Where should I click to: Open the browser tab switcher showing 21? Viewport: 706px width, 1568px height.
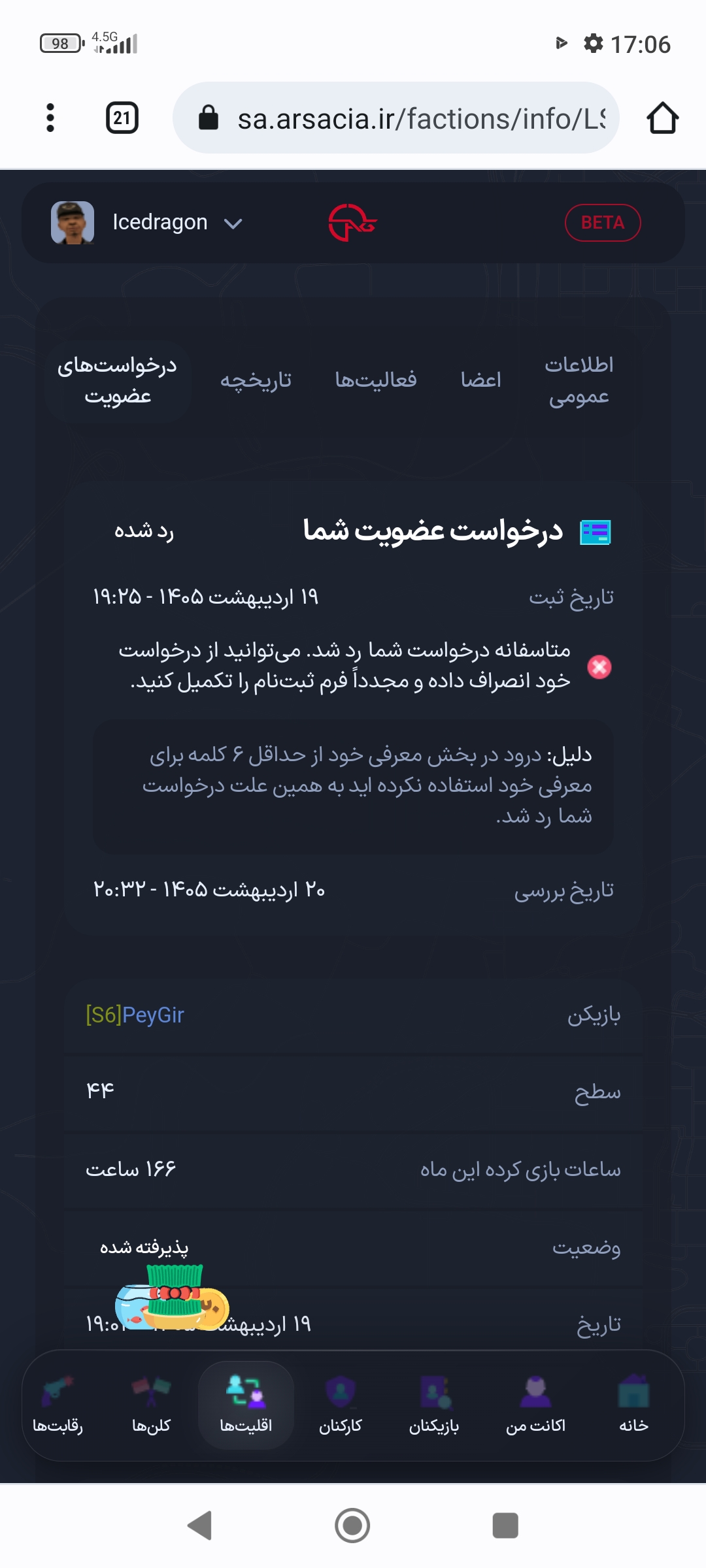pos(122,118)
